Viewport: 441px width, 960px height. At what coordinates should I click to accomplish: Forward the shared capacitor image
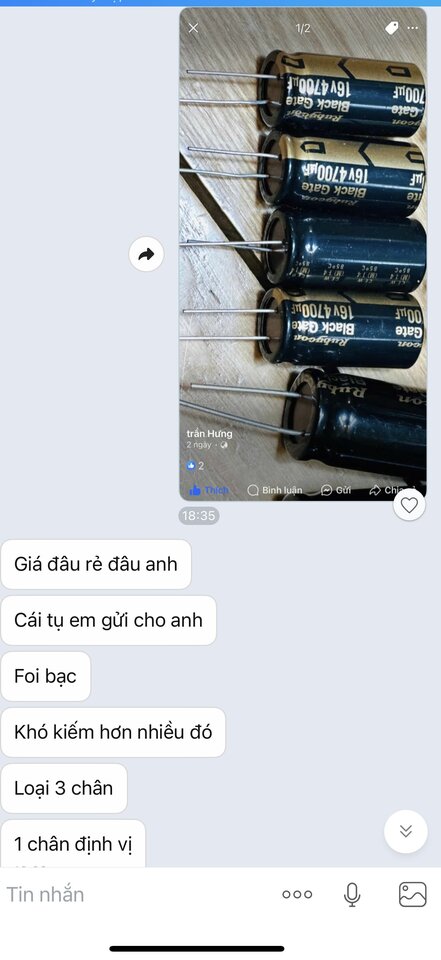(x=146, y=254)
